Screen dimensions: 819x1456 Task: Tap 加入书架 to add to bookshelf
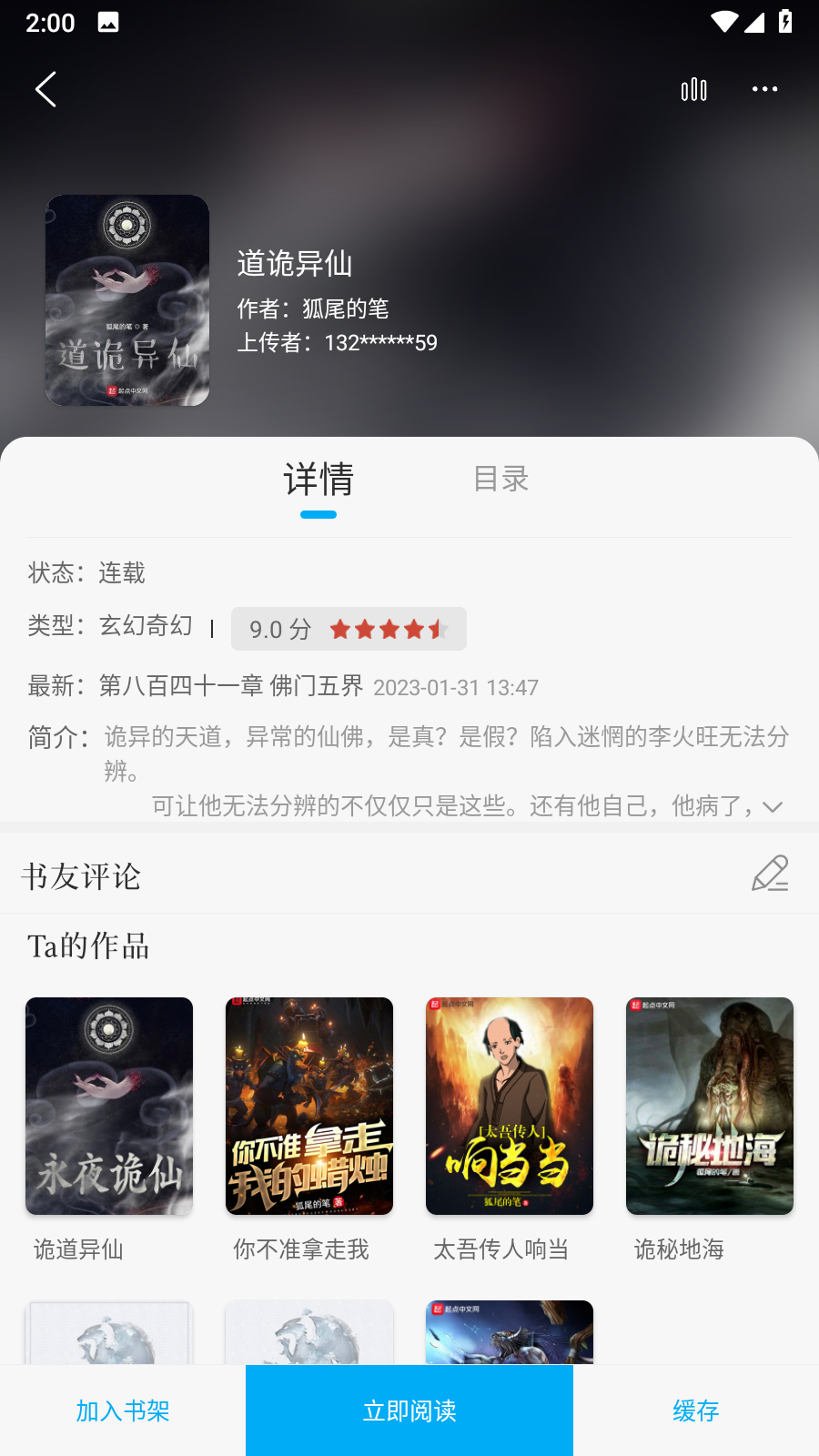pos(122,1410)
